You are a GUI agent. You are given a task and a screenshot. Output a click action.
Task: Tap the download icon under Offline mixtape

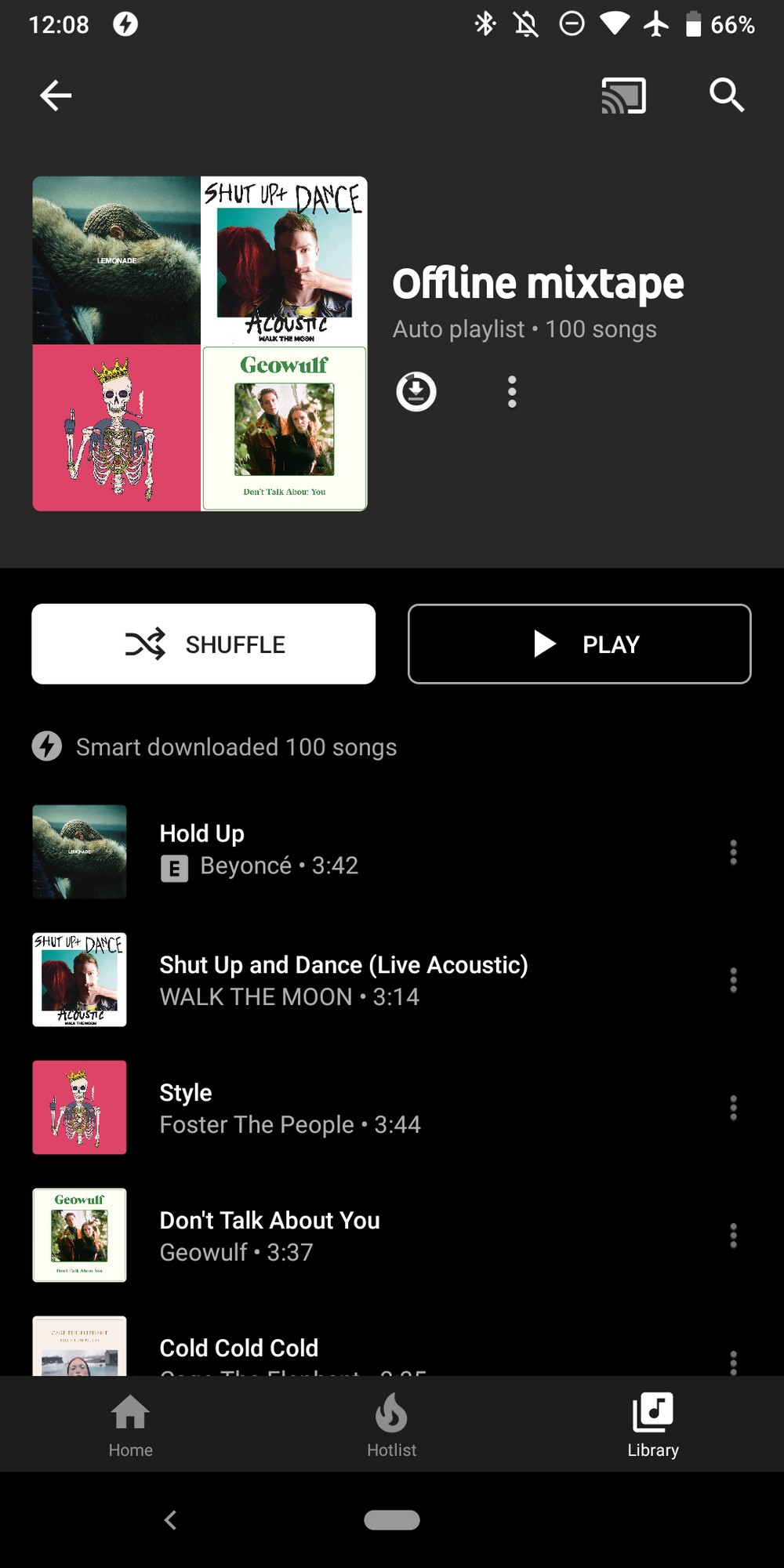click(x=416, y=391)
